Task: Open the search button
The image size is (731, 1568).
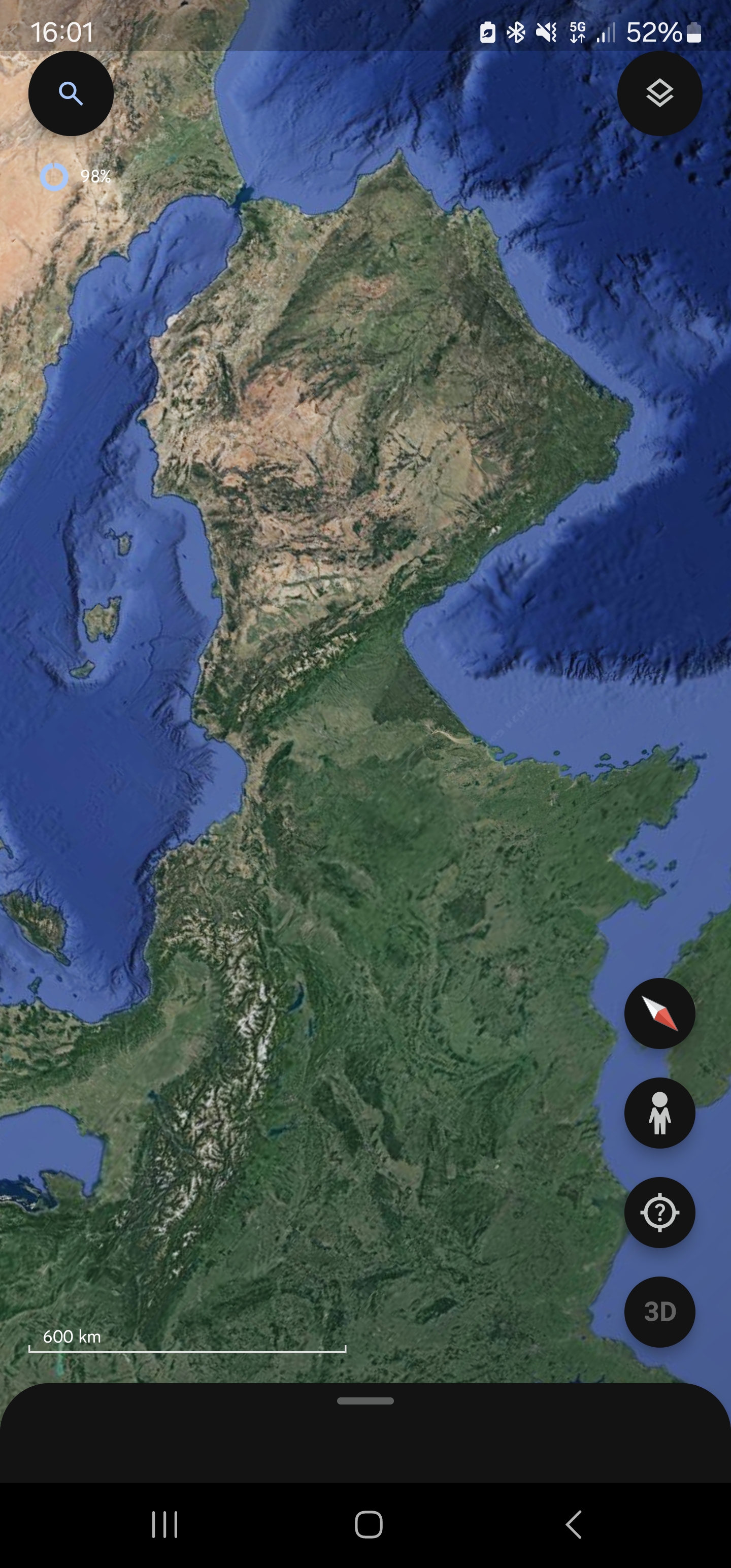Action: click(x=71, y=94)
